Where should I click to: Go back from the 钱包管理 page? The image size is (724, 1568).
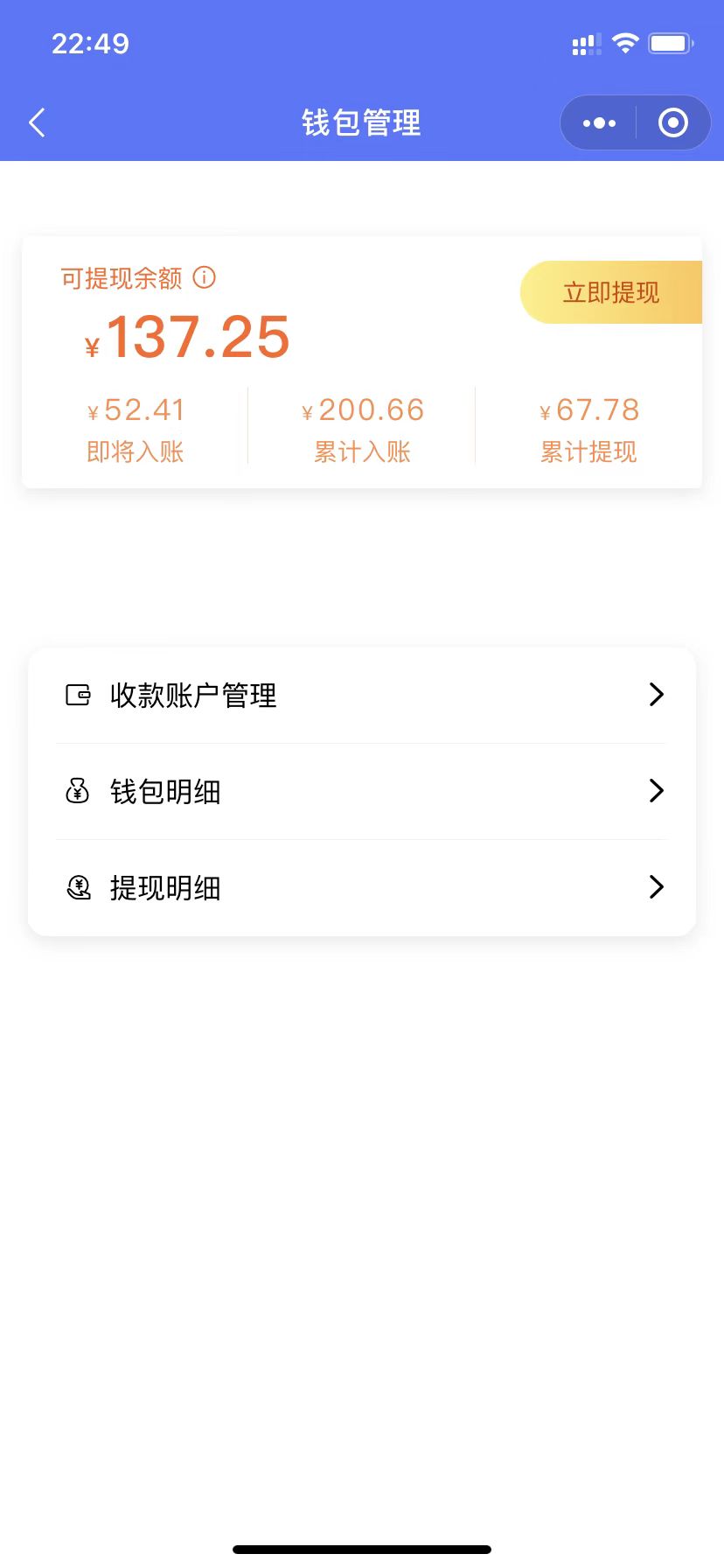pyautogui.click(x=37, y=123)
